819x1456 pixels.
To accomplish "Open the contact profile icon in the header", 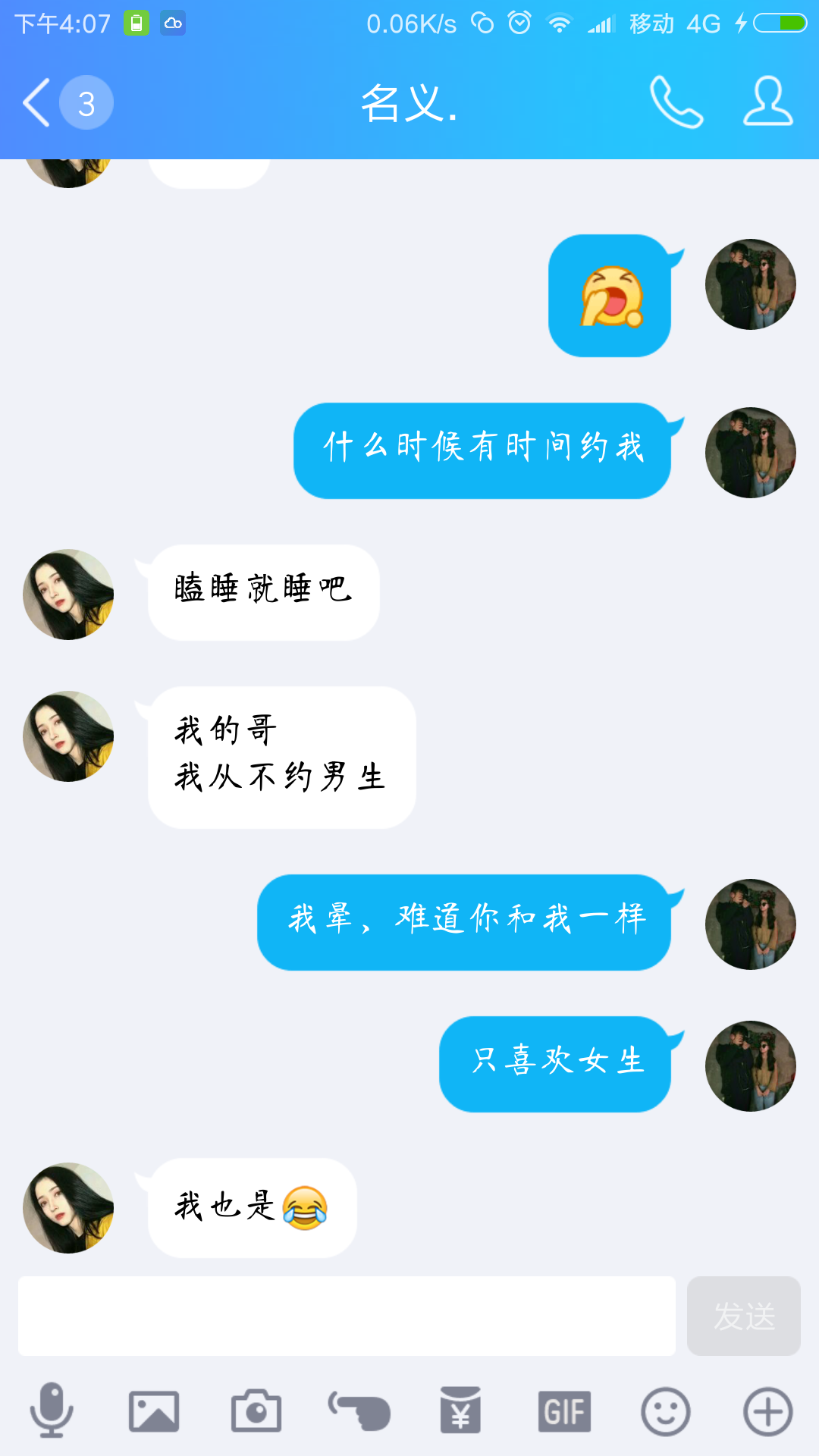I will (x=767, y=102).
